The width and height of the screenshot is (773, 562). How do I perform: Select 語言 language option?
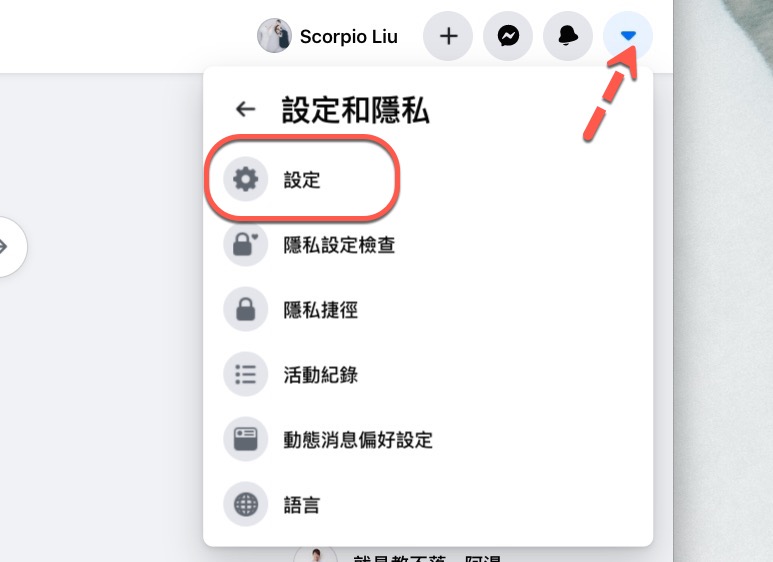tap(302, 505)
